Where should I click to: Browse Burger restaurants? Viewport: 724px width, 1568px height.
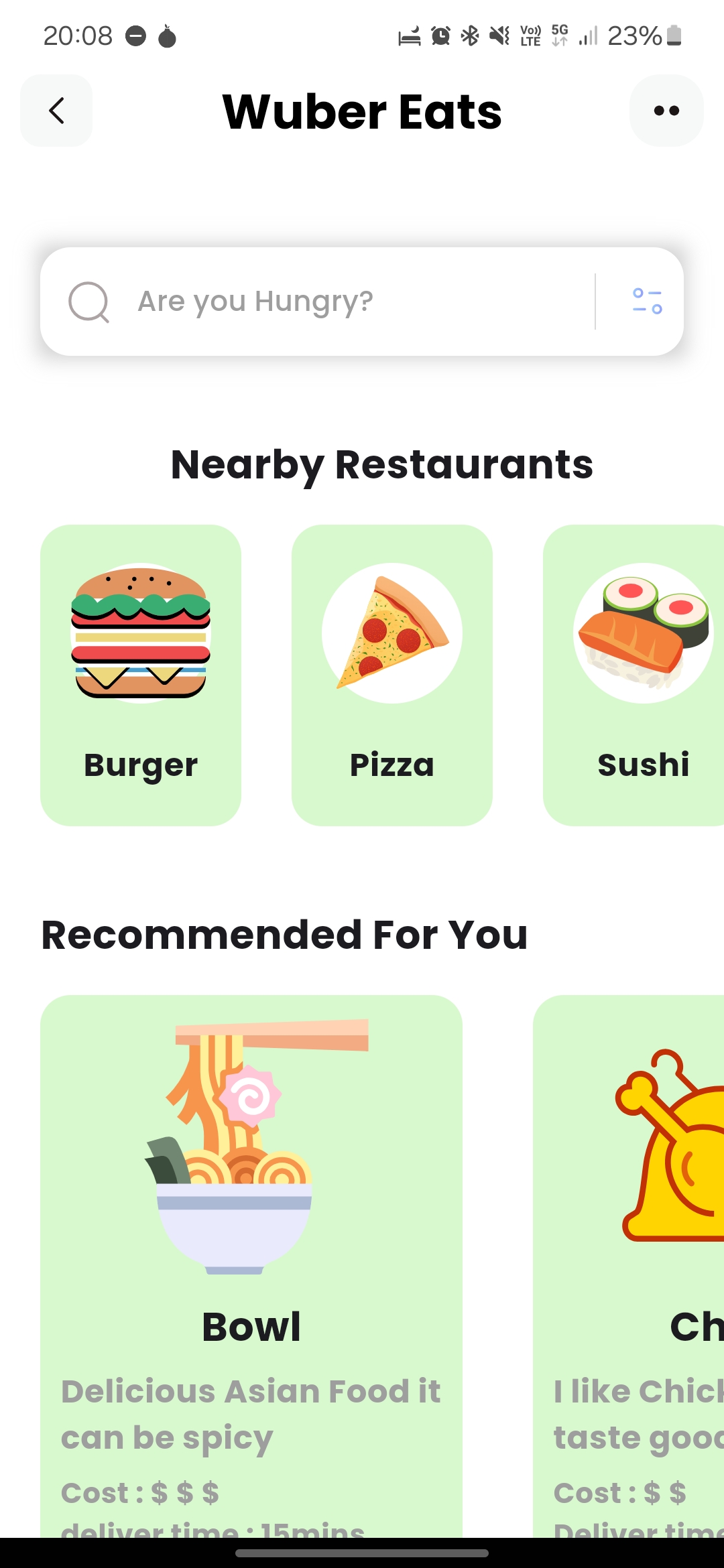pos(141,675)
